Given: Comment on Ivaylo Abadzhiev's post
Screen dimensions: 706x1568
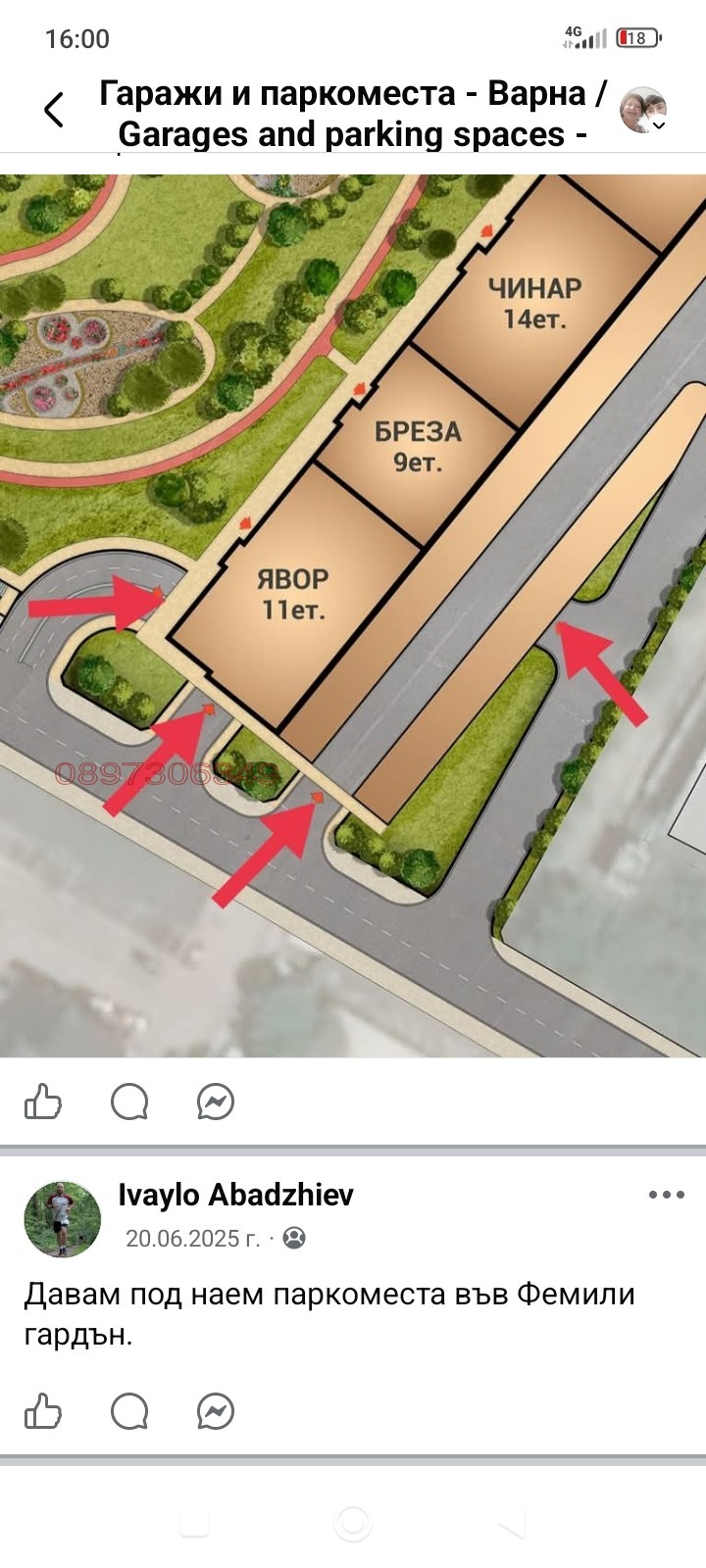Looking at the screenshot, I should point(129,1412).
